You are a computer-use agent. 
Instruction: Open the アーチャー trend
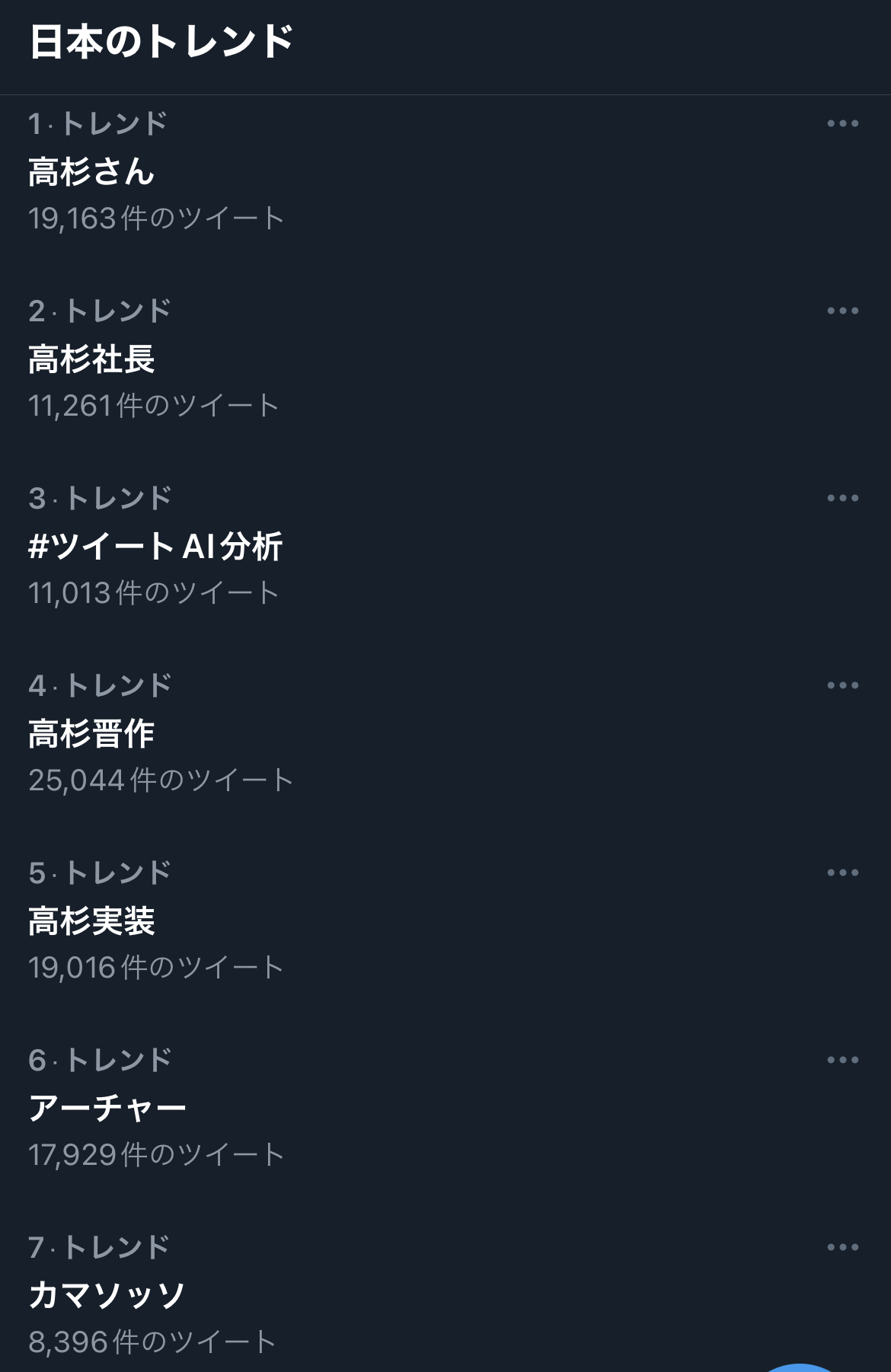[107, 1109]
